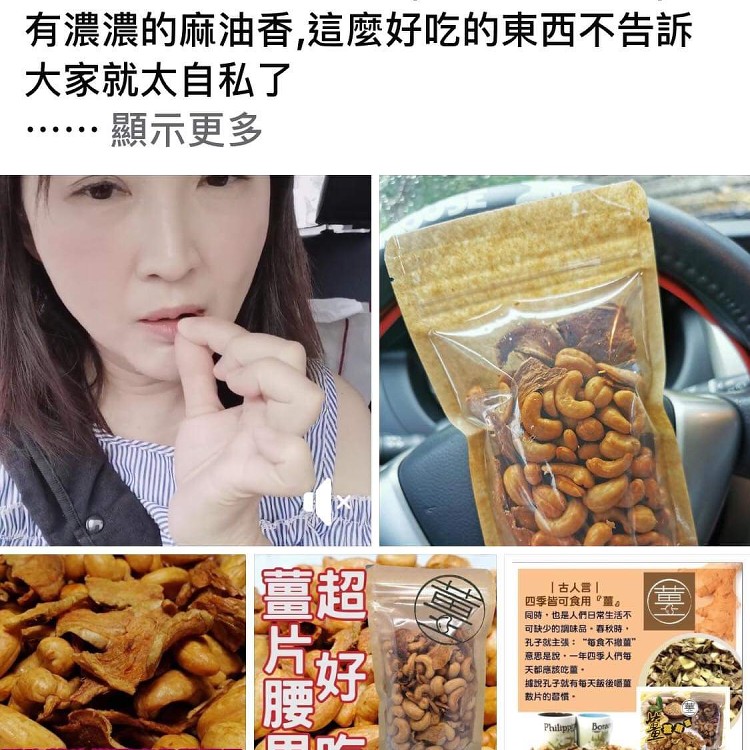Screen dimensions: 750x750
Task: Expand the post with 顯示更多
Action: (186, 129)
